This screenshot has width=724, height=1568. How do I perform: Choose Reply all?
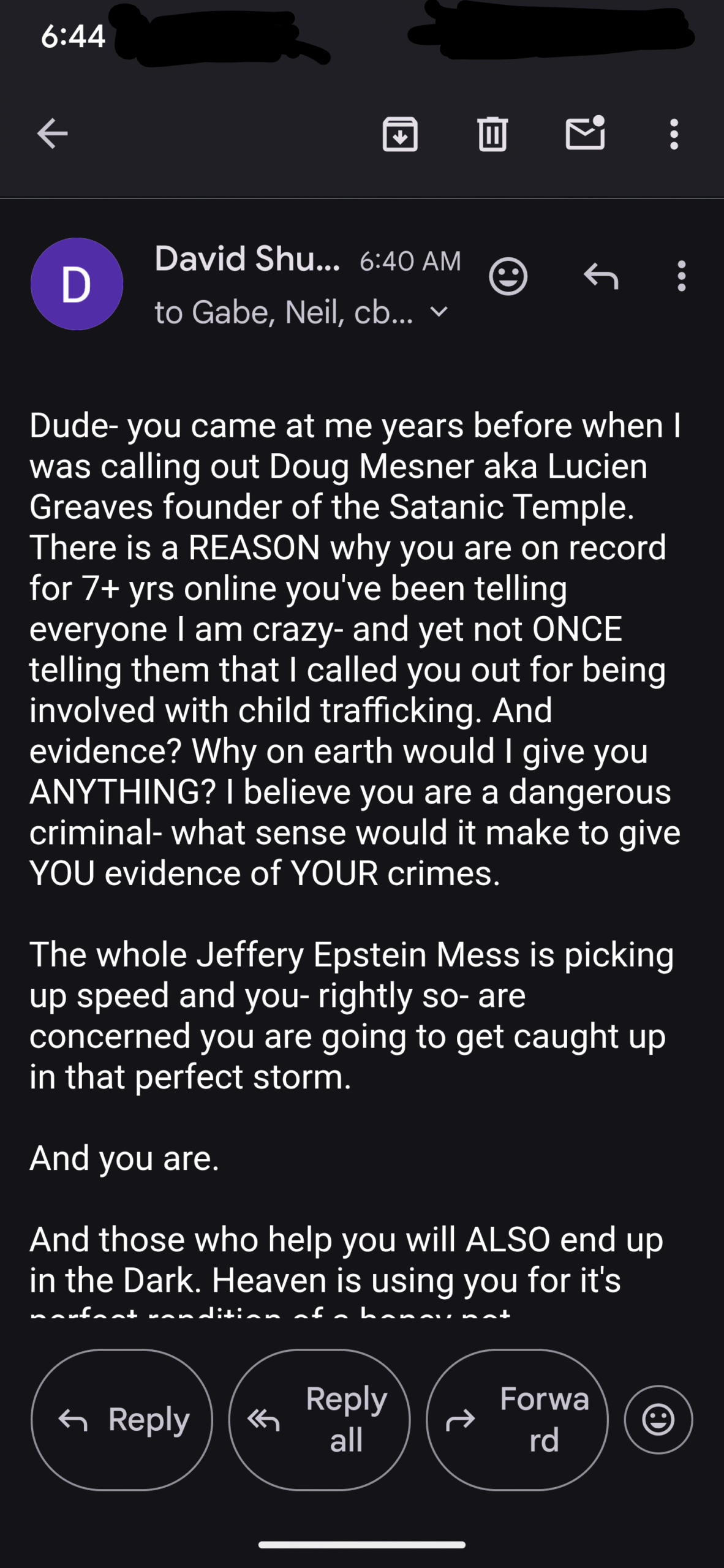(x=319, y=1419)
